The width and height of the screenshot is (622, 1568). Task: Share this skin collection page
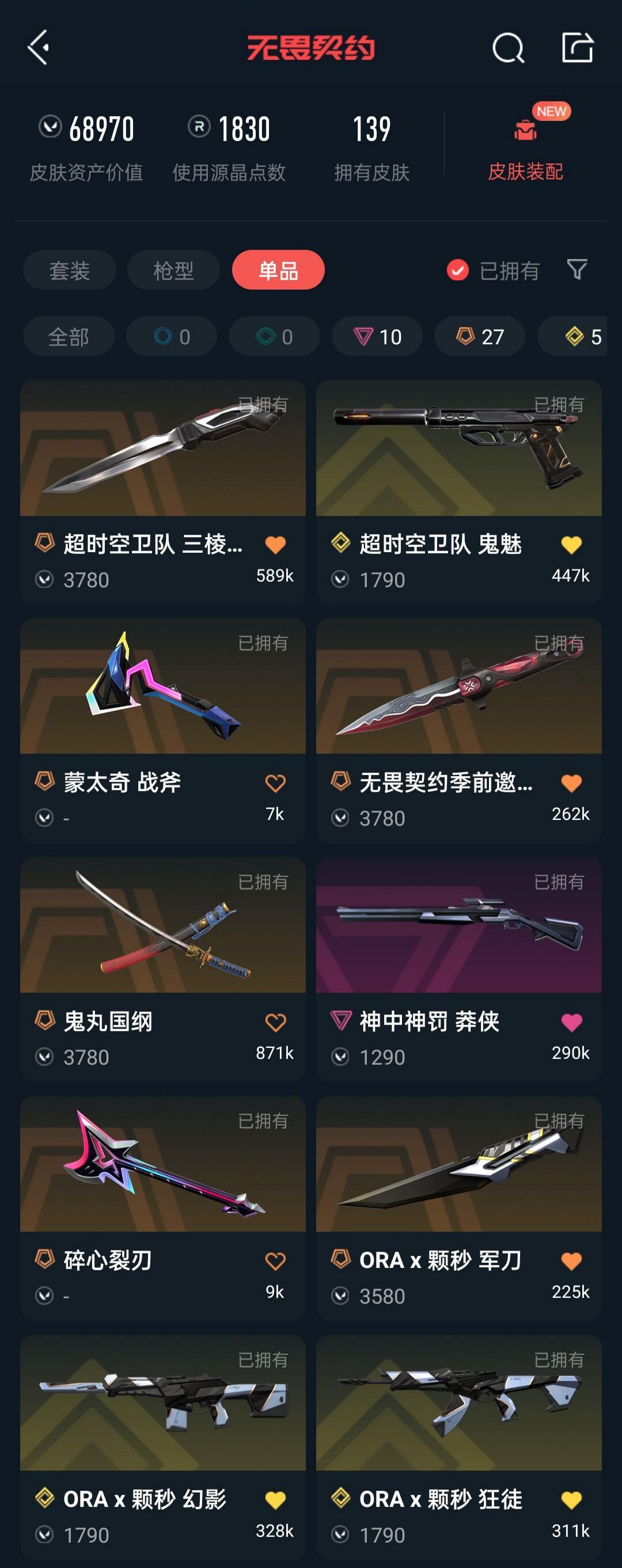click(x=577, y=47)
